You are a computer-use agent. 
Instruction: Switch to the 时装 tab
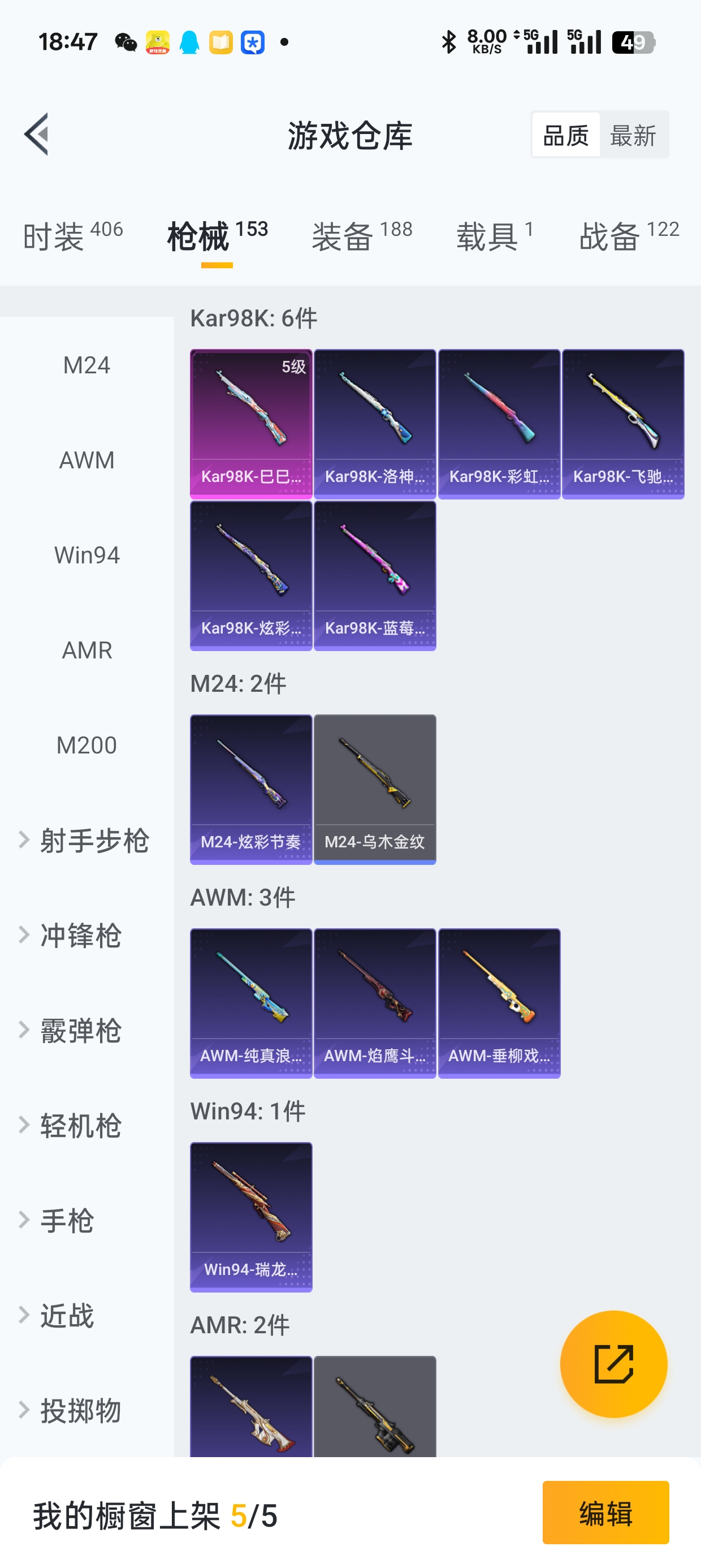pos(72,236)
